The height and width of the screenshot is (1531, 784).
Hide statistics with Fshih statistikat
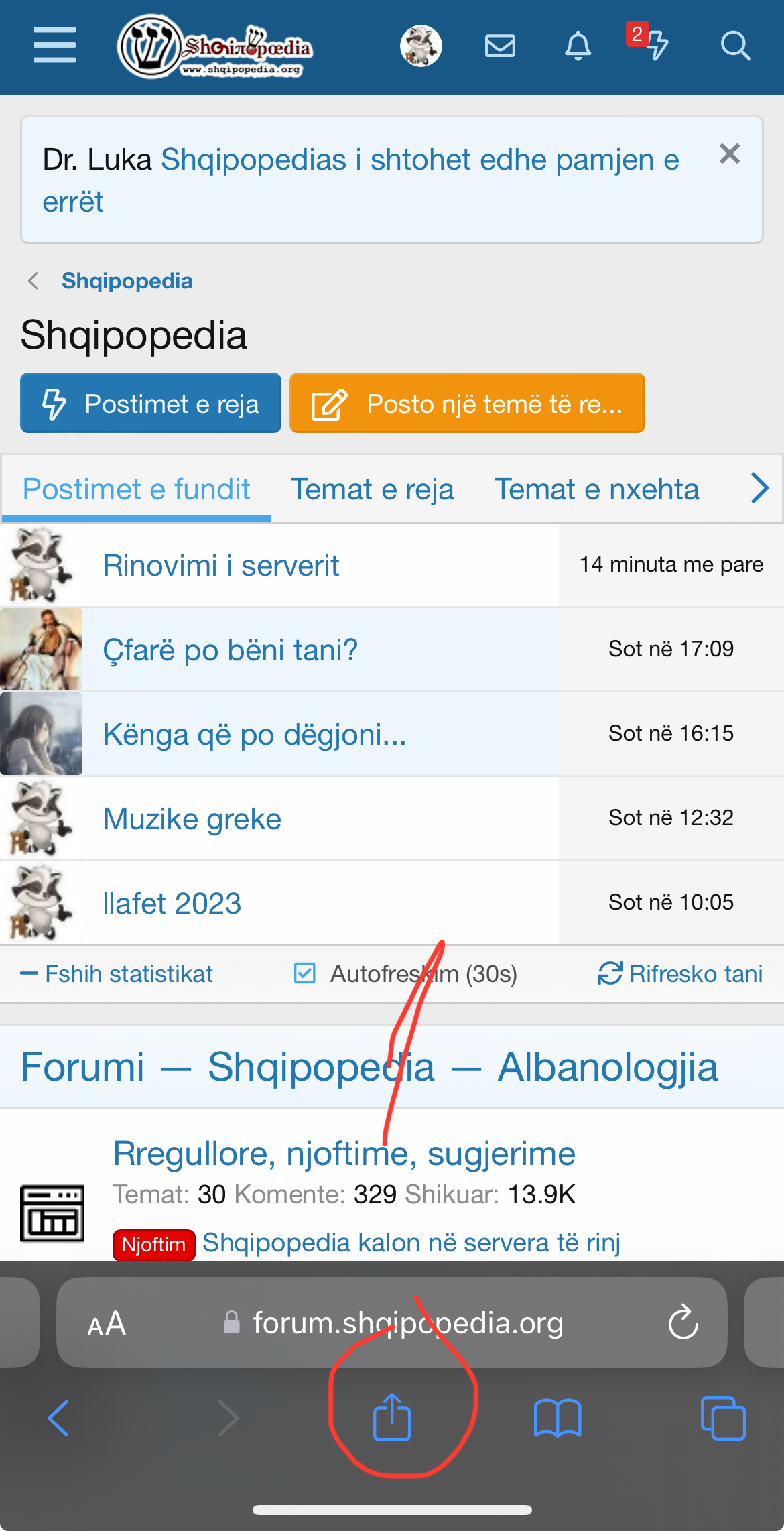click(117, 973)
